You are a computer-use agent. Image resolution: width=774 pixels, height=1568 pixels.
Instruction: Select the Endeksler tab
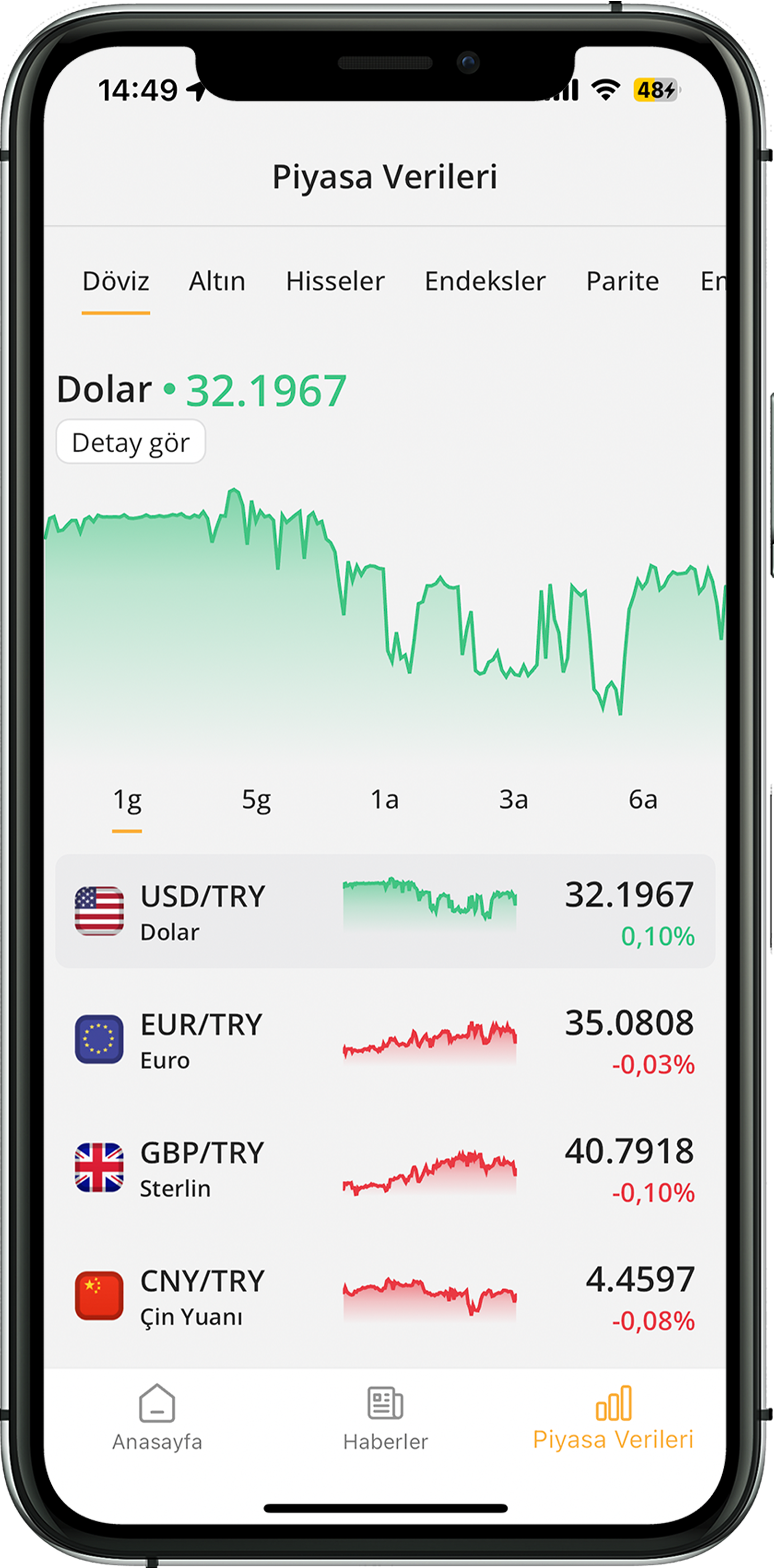pyautogui.click(x=485, y=281)
